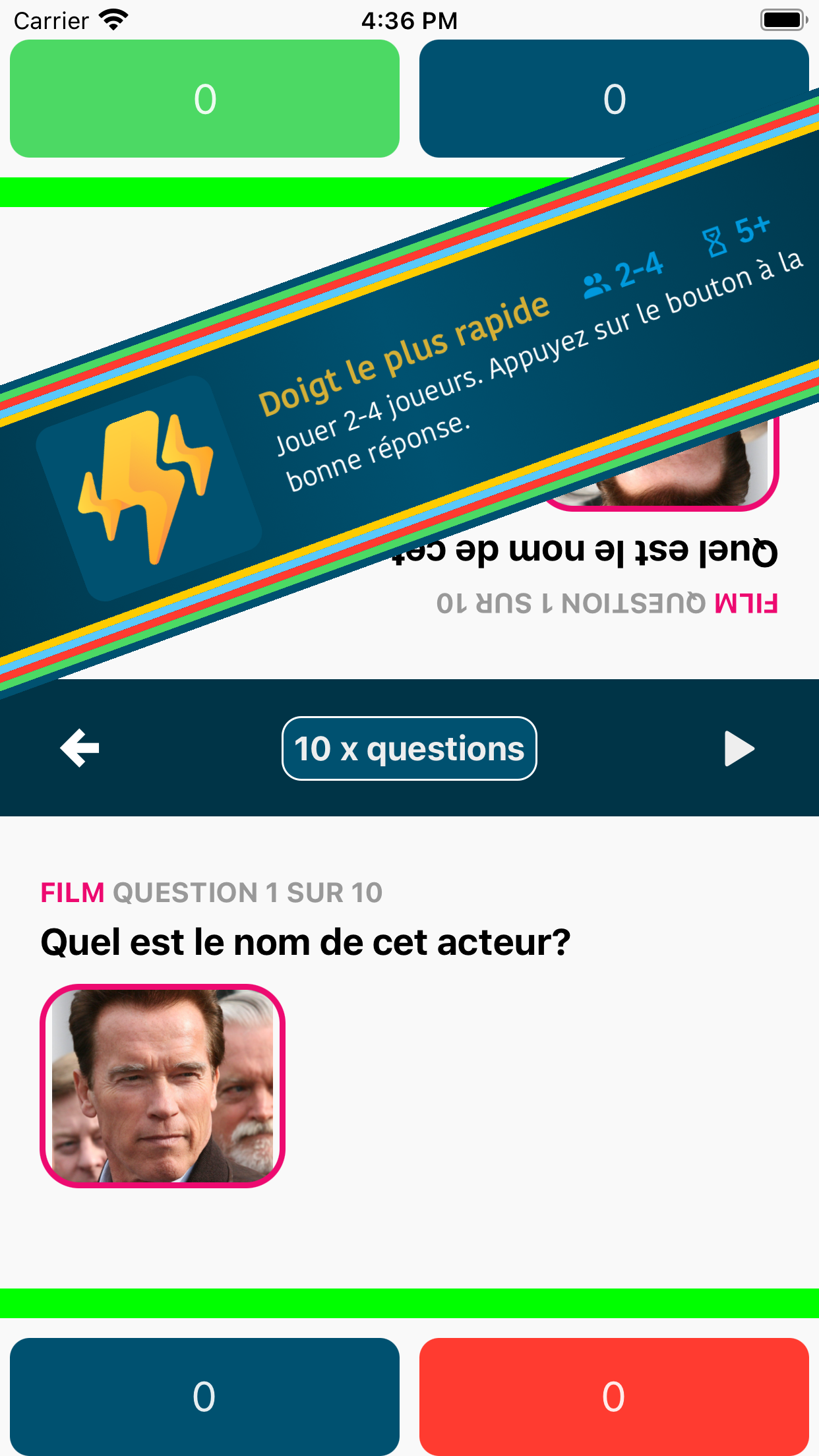The height and width of the screenshot is (1456, 819).
Task: Tap the green player buzzer
Action: click(x=204, y=99)
